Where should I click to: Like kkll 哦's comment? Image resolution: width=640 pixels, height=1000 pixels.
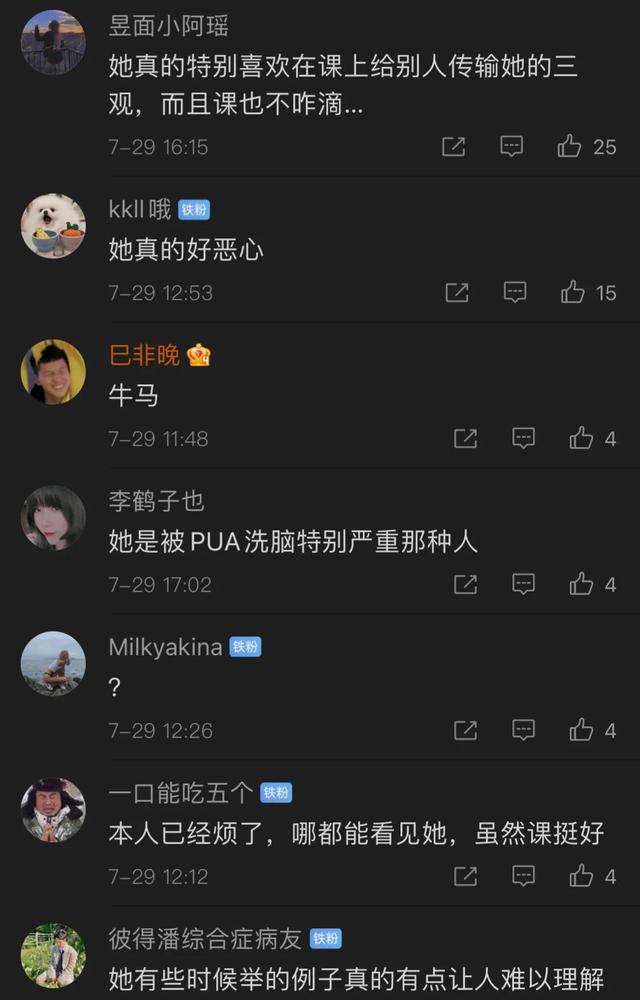point(573,293)
